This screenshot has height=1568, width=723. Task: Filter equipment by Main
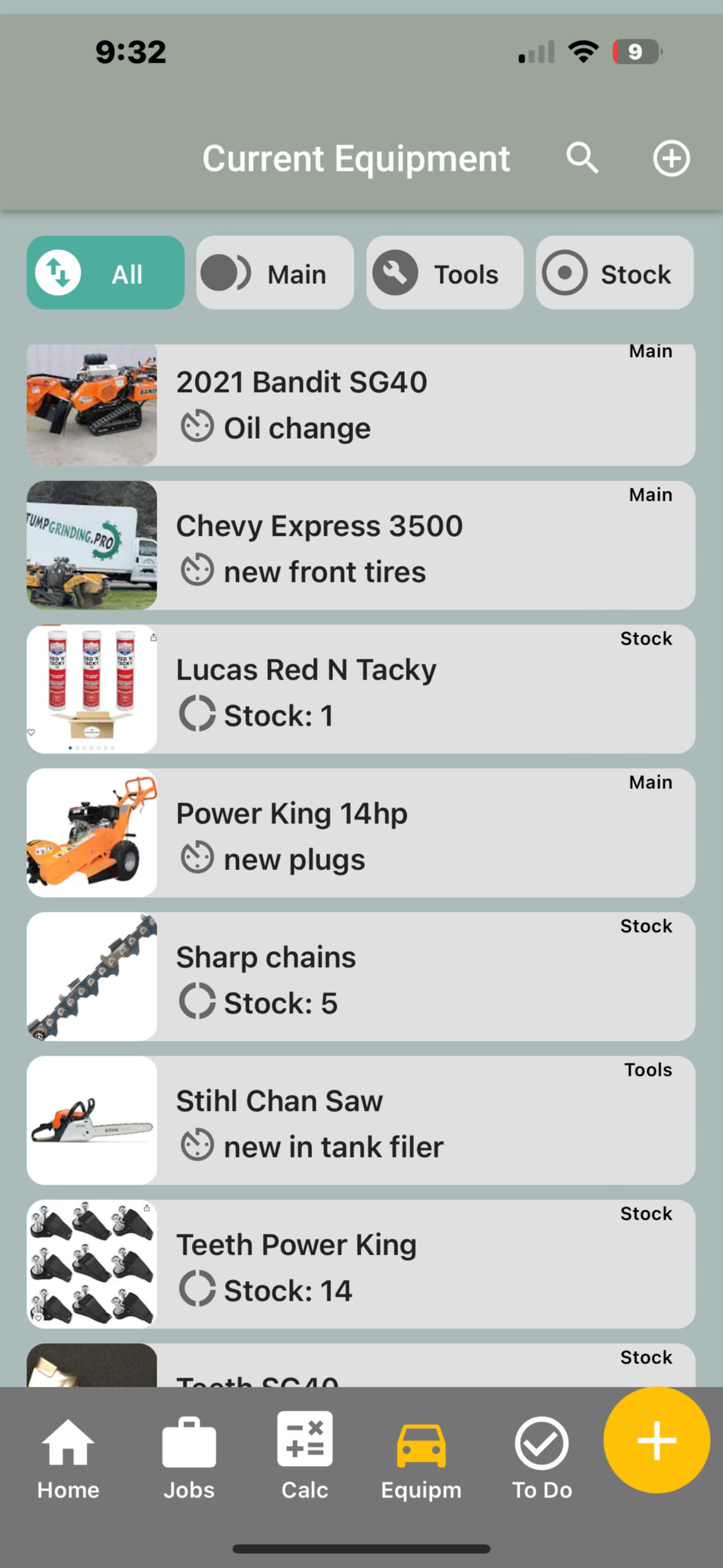click(x=275, y=273)
